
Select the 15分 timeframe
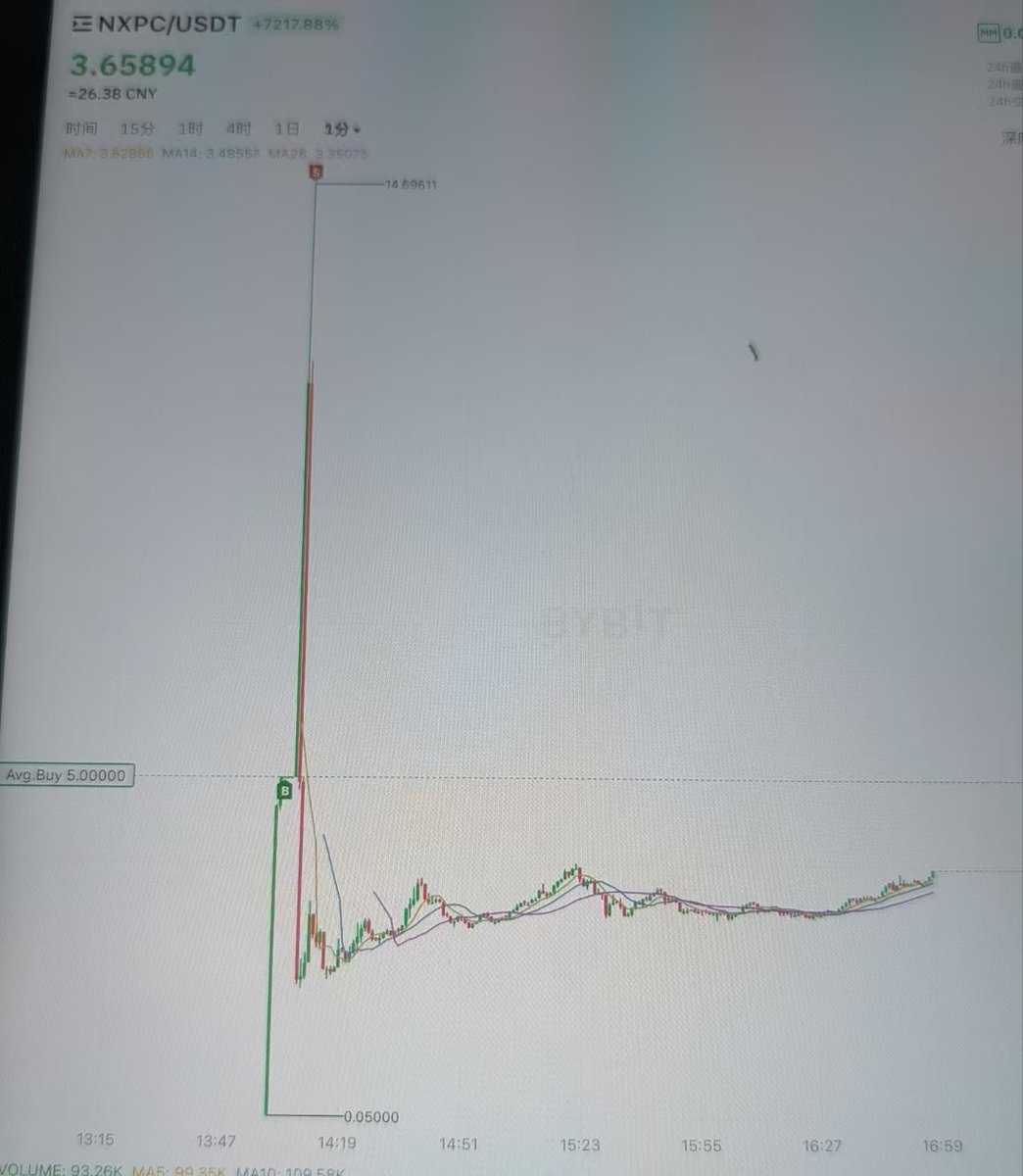point(137,128)
